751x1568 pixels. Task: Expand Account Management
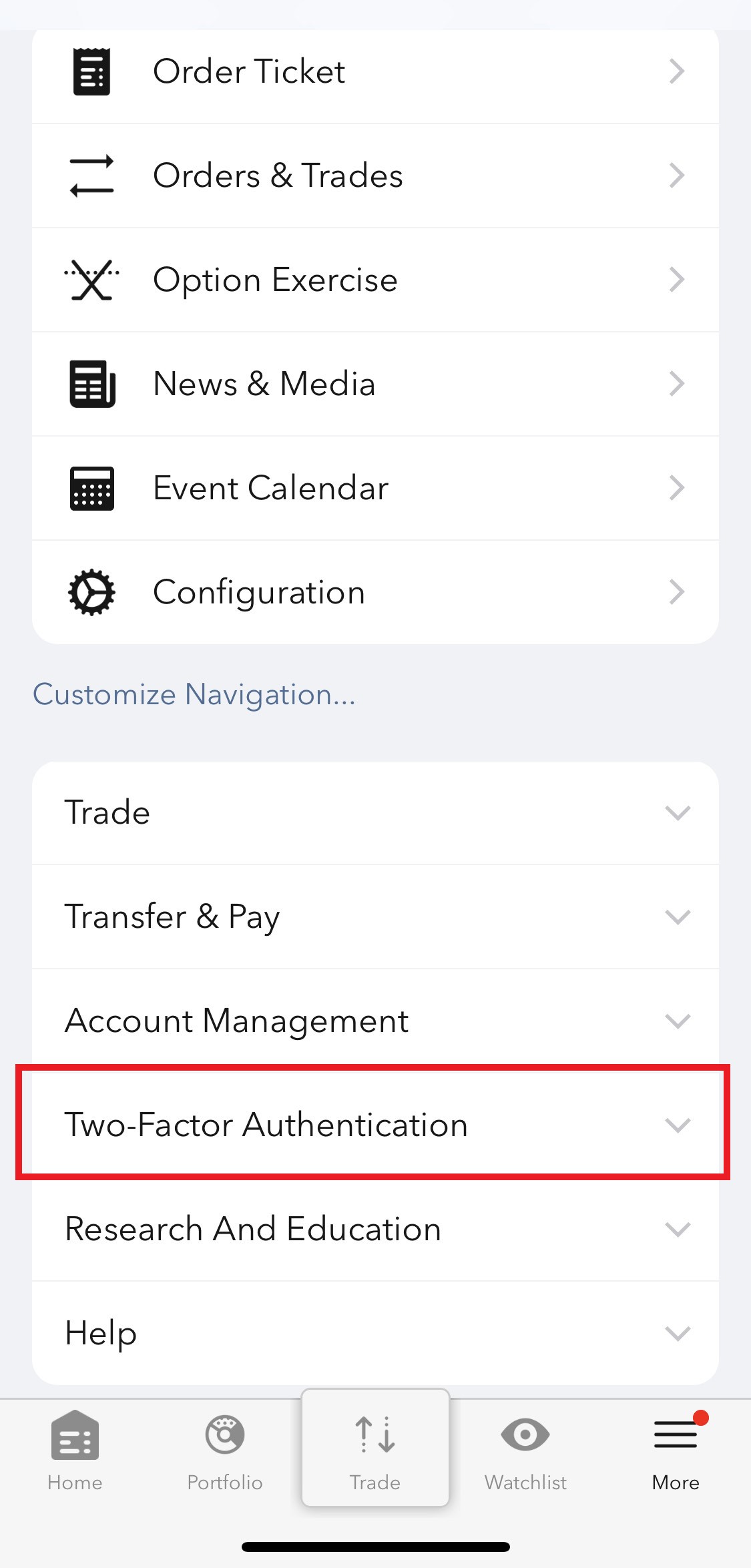click(x=375, y=1021)
